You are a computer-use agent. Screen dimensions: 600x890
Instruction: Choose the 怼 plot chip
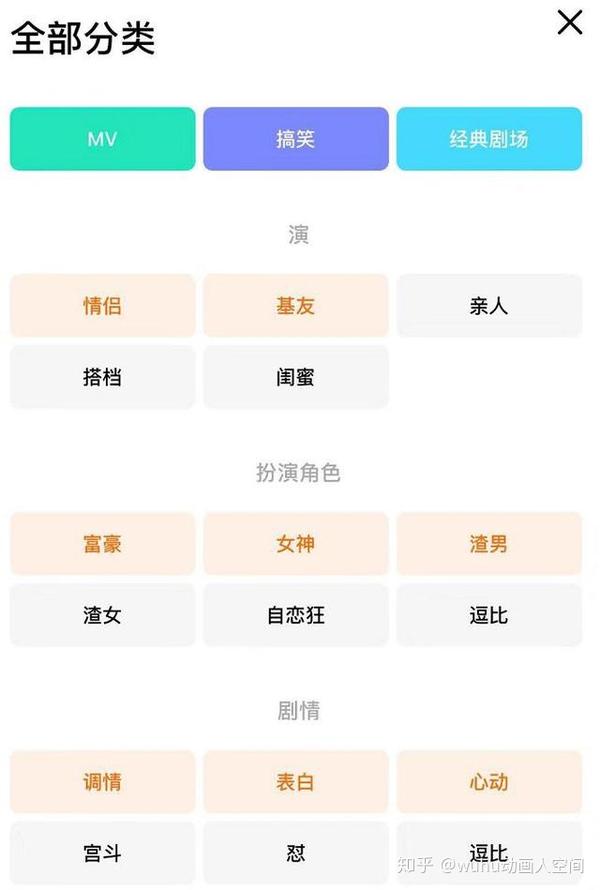tap(295, 853)
